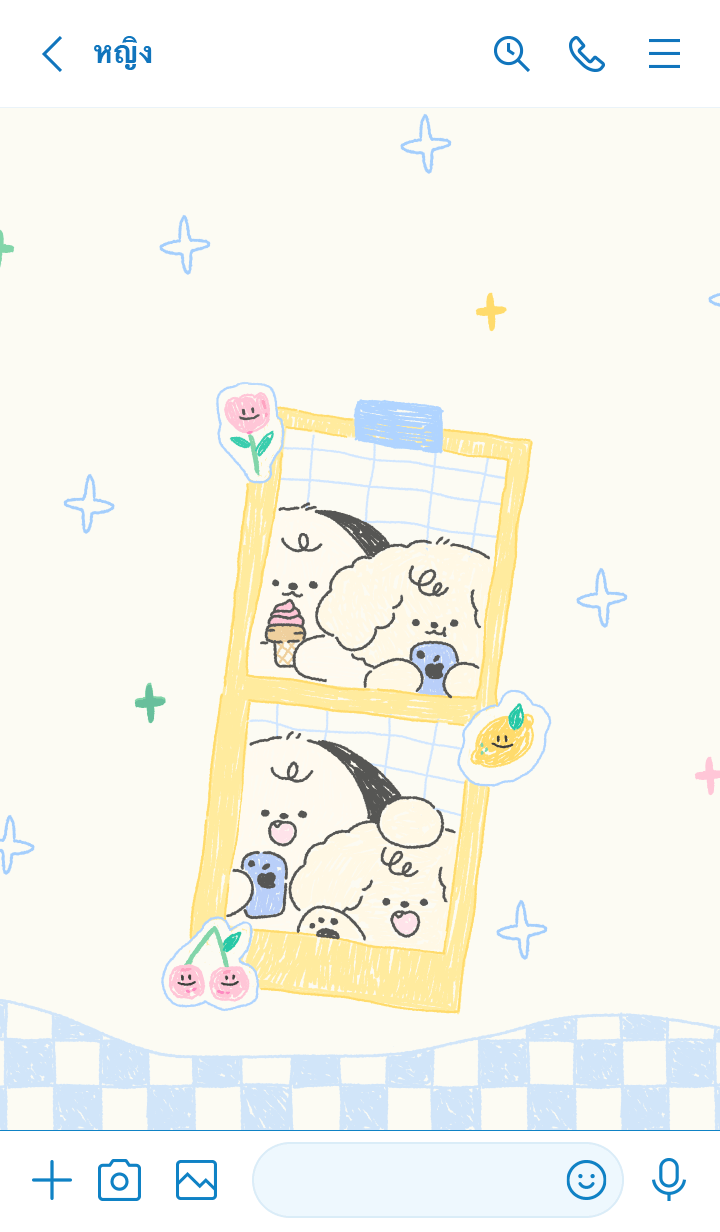Open the photo gallery picker
This screenshot has height=1232, width=720.
(x=196, y=1180)
